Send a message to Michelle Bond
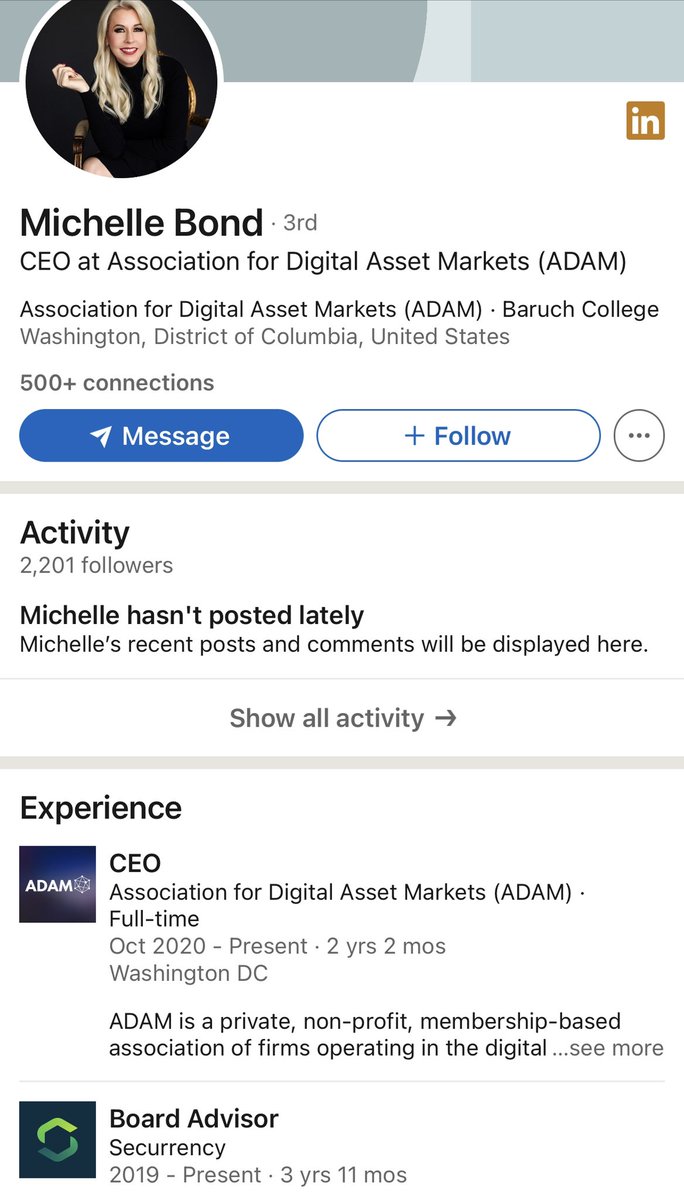 click(161, 436)
